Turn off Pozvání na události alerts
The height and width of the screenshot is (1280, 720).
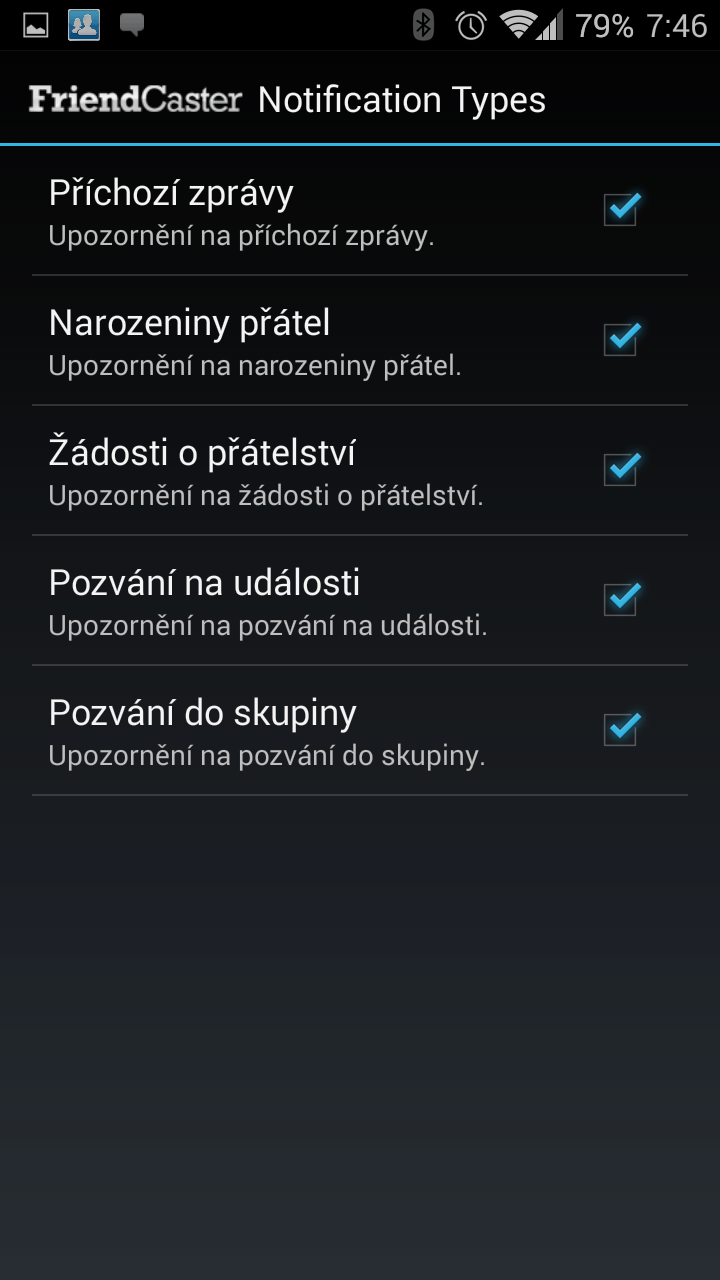621,600
